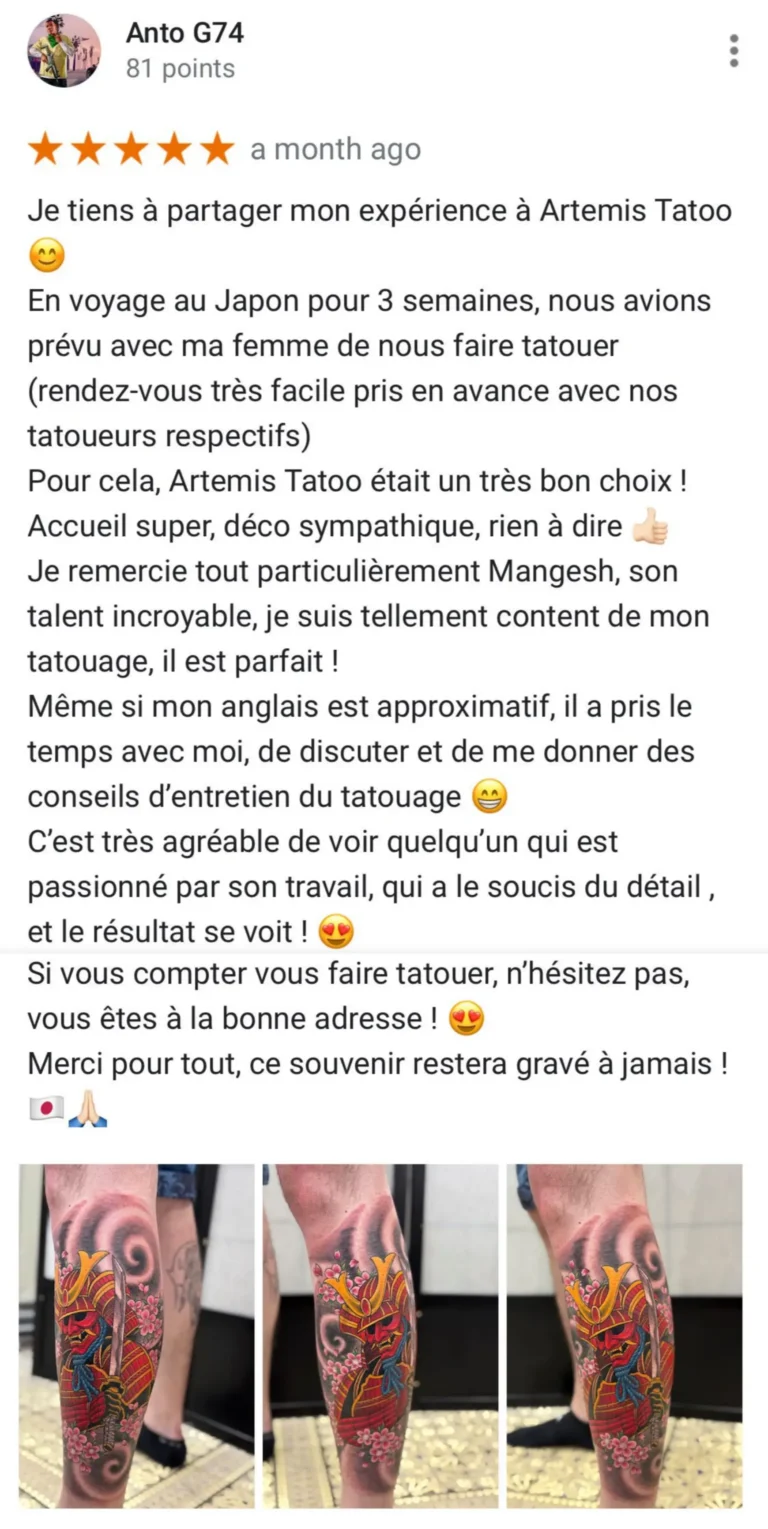View reviewer Anto G74's profile name
The image size is (768, 1529).
pyautogui.click(x=185, y=34)
